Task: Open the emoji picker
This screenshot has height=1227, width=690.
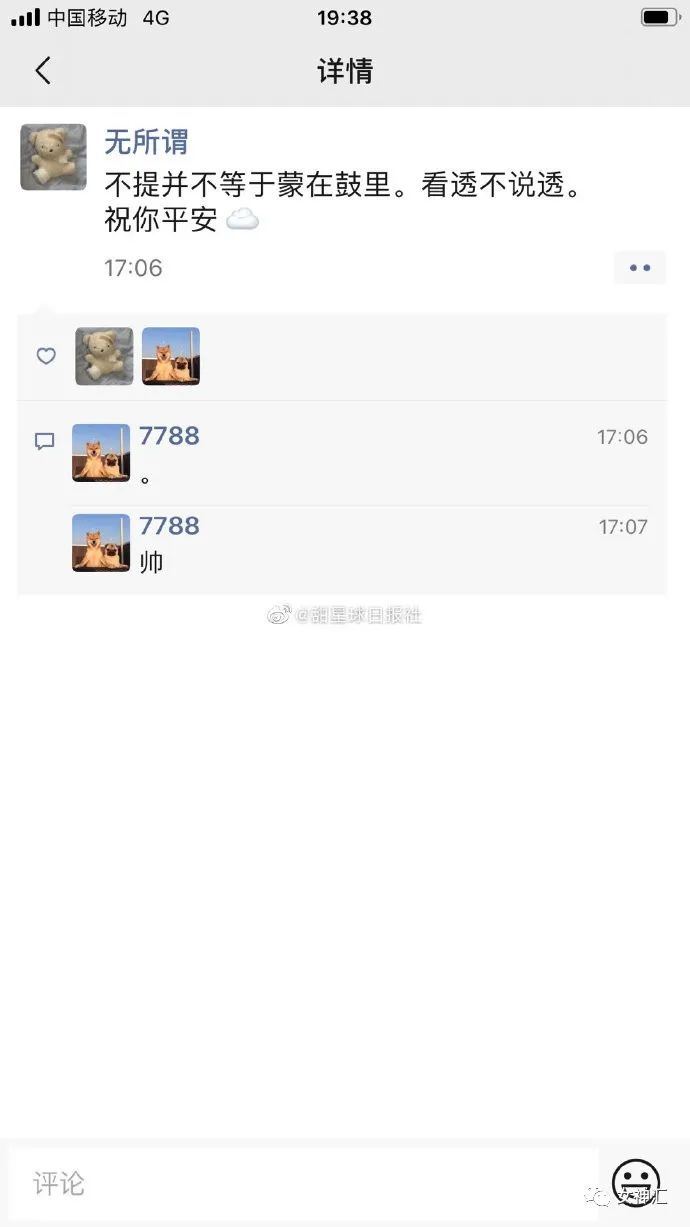Action: [x=635, y=1183]
